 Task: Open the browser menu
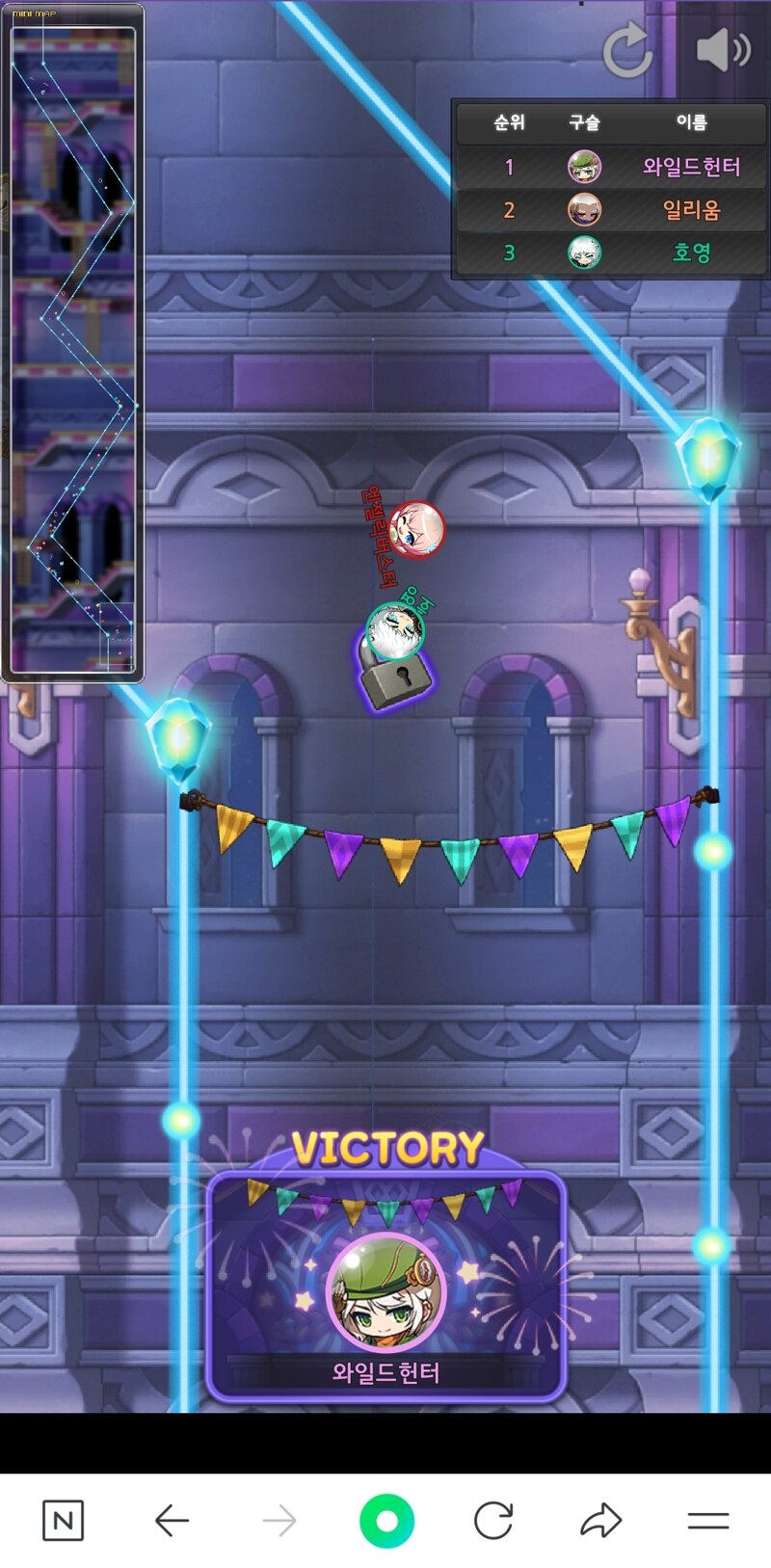point(708,1521)
